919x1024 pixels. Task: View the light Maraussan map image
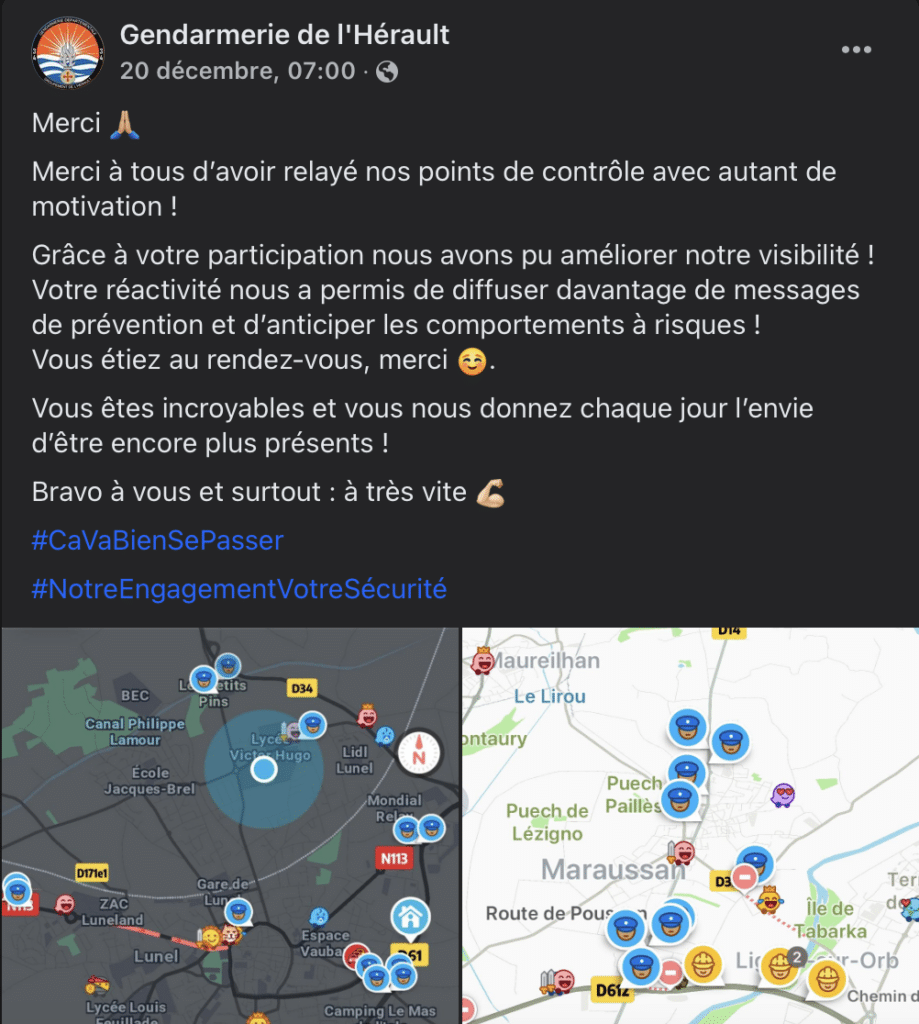[690, 826]
